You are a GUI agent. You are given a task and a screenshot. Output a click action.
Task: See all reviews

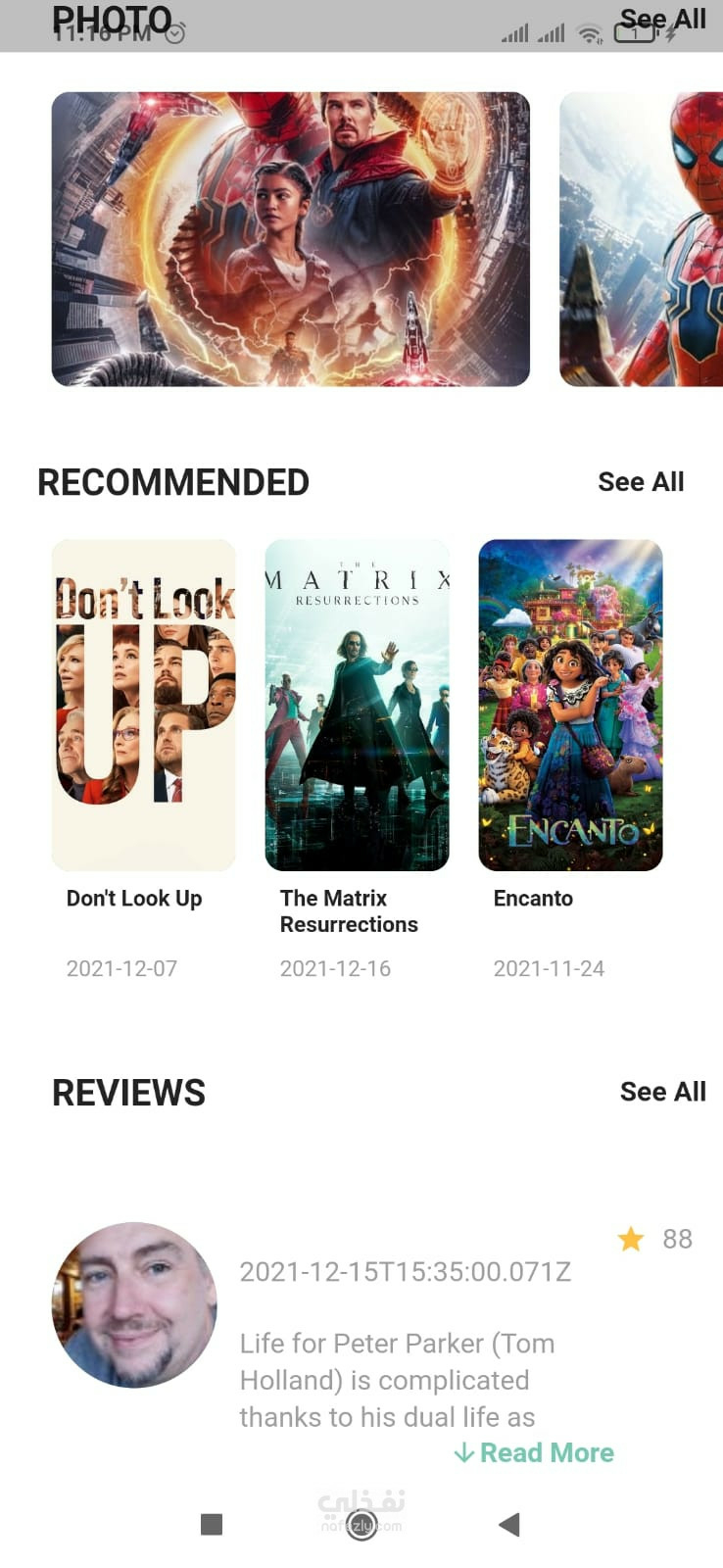[662, 1092]
